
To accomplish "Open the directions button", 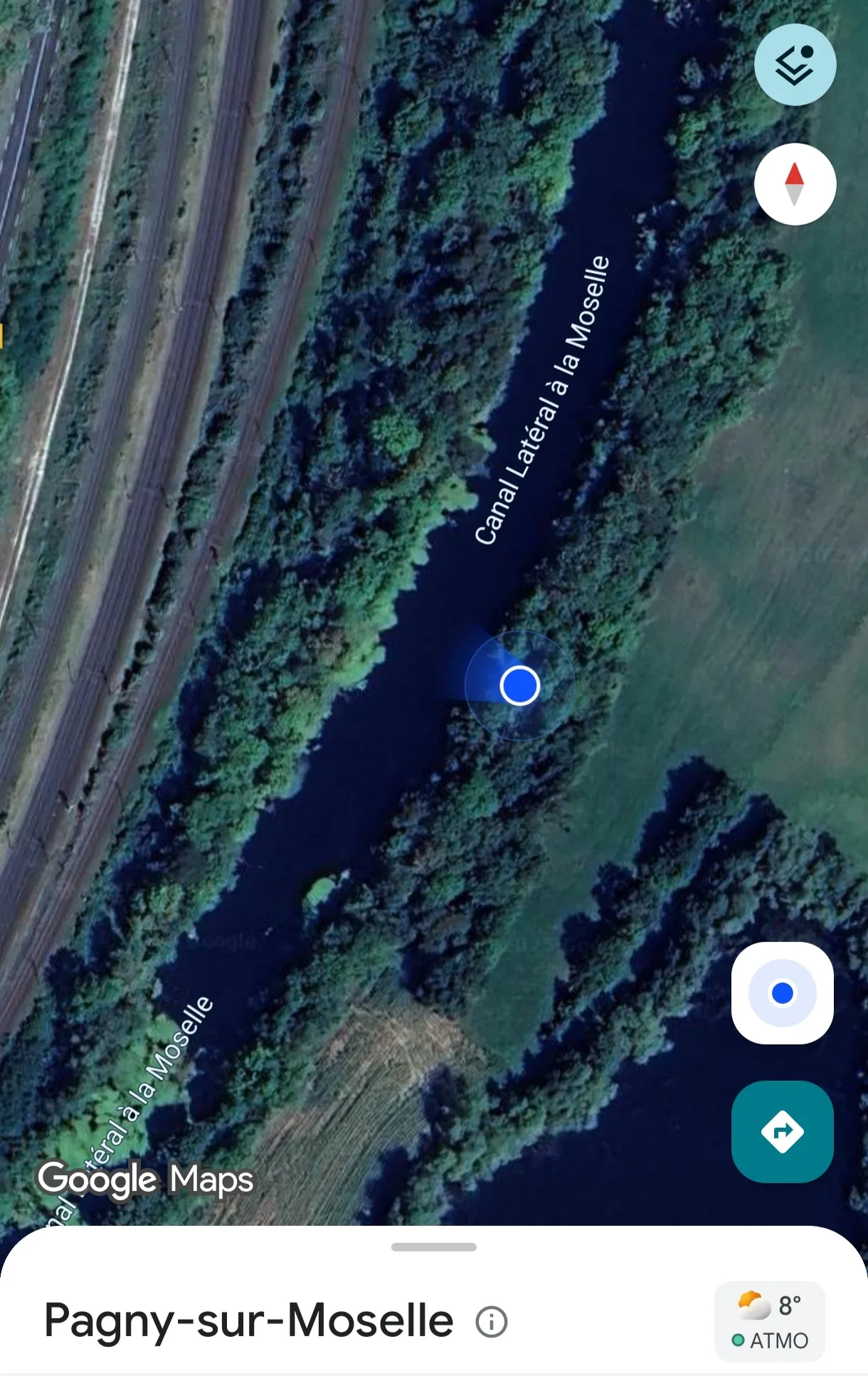I will coord(782,1131).
